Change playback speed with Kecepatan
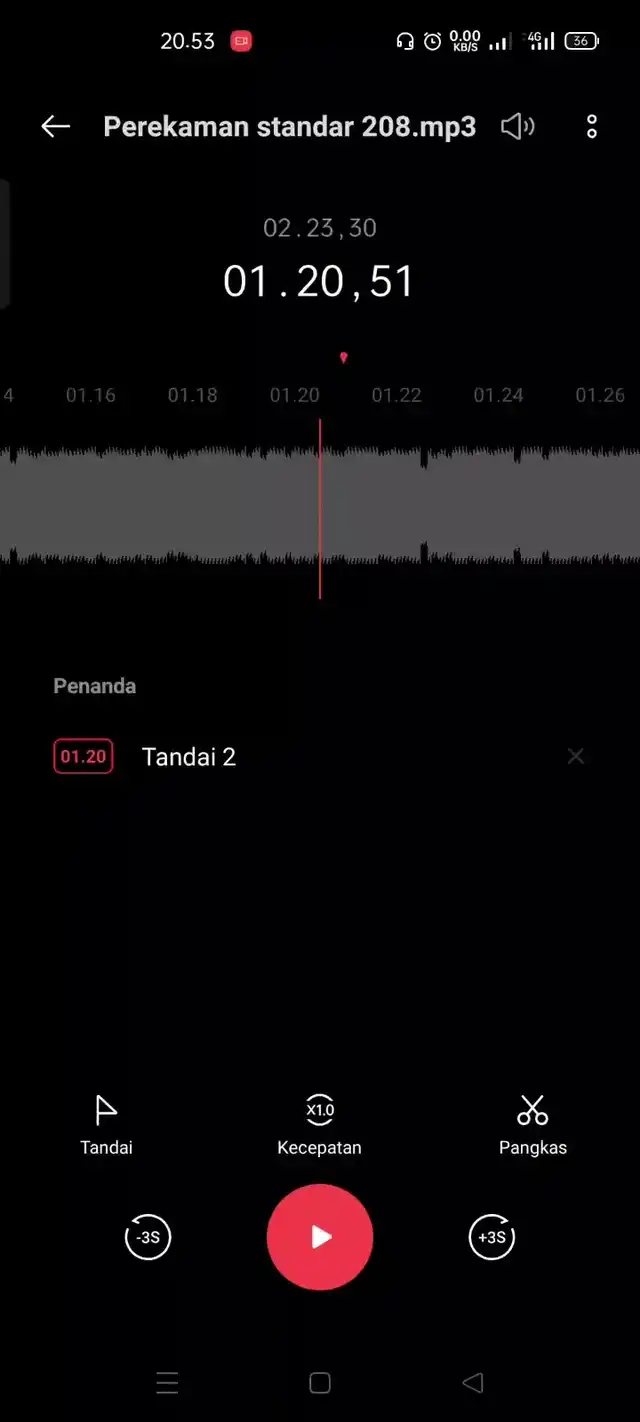The width and height of the screenshot is (640, 1422). 320,1124
